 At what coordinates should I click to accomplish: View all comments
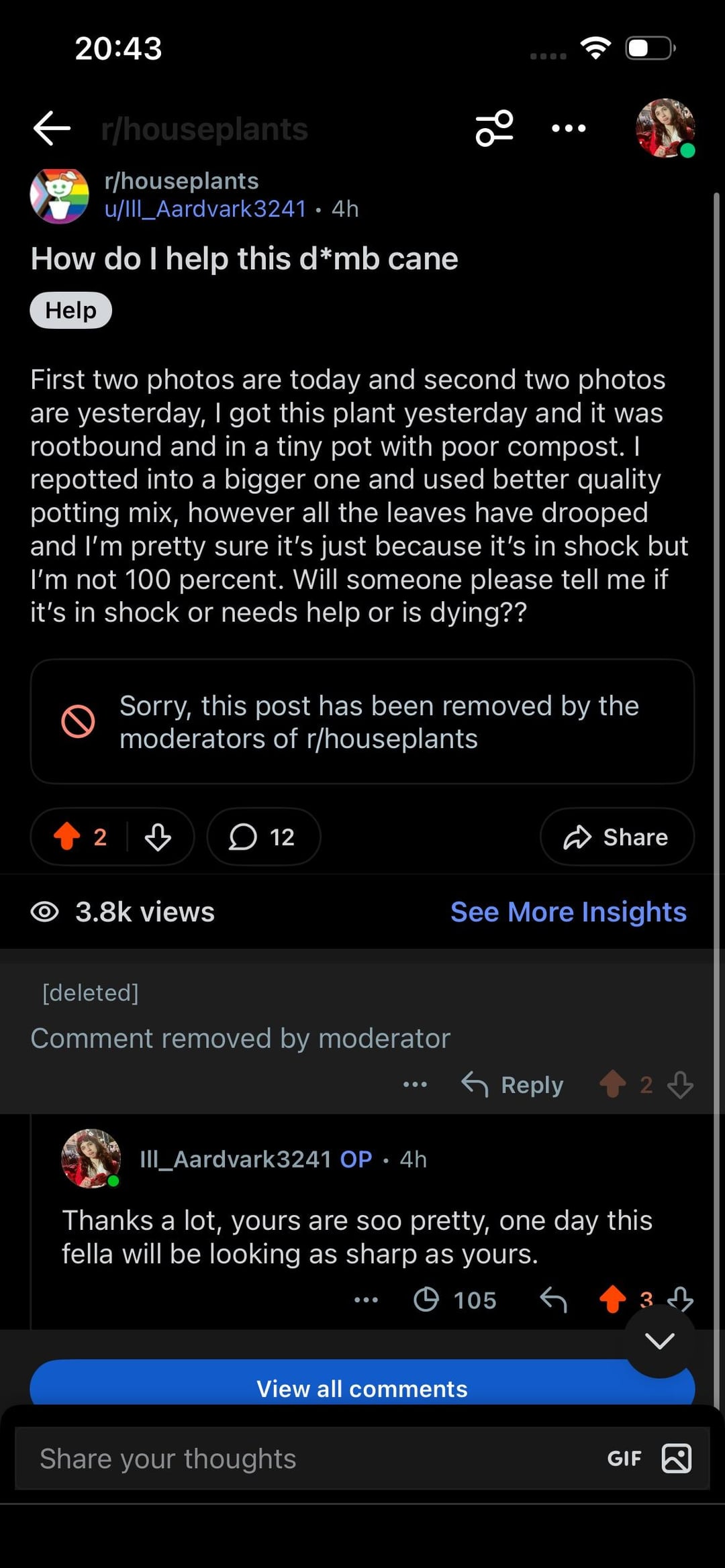[x=362, y=1388]
